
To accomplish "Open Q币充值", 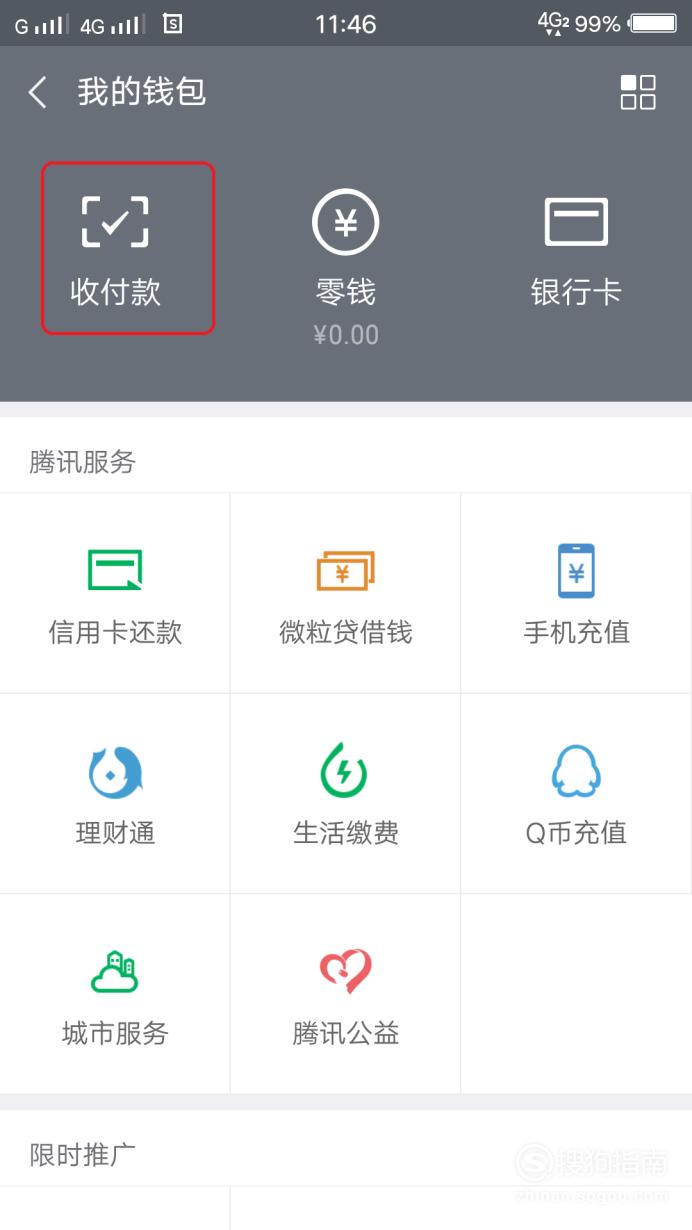I will click(x=577, y=794).
